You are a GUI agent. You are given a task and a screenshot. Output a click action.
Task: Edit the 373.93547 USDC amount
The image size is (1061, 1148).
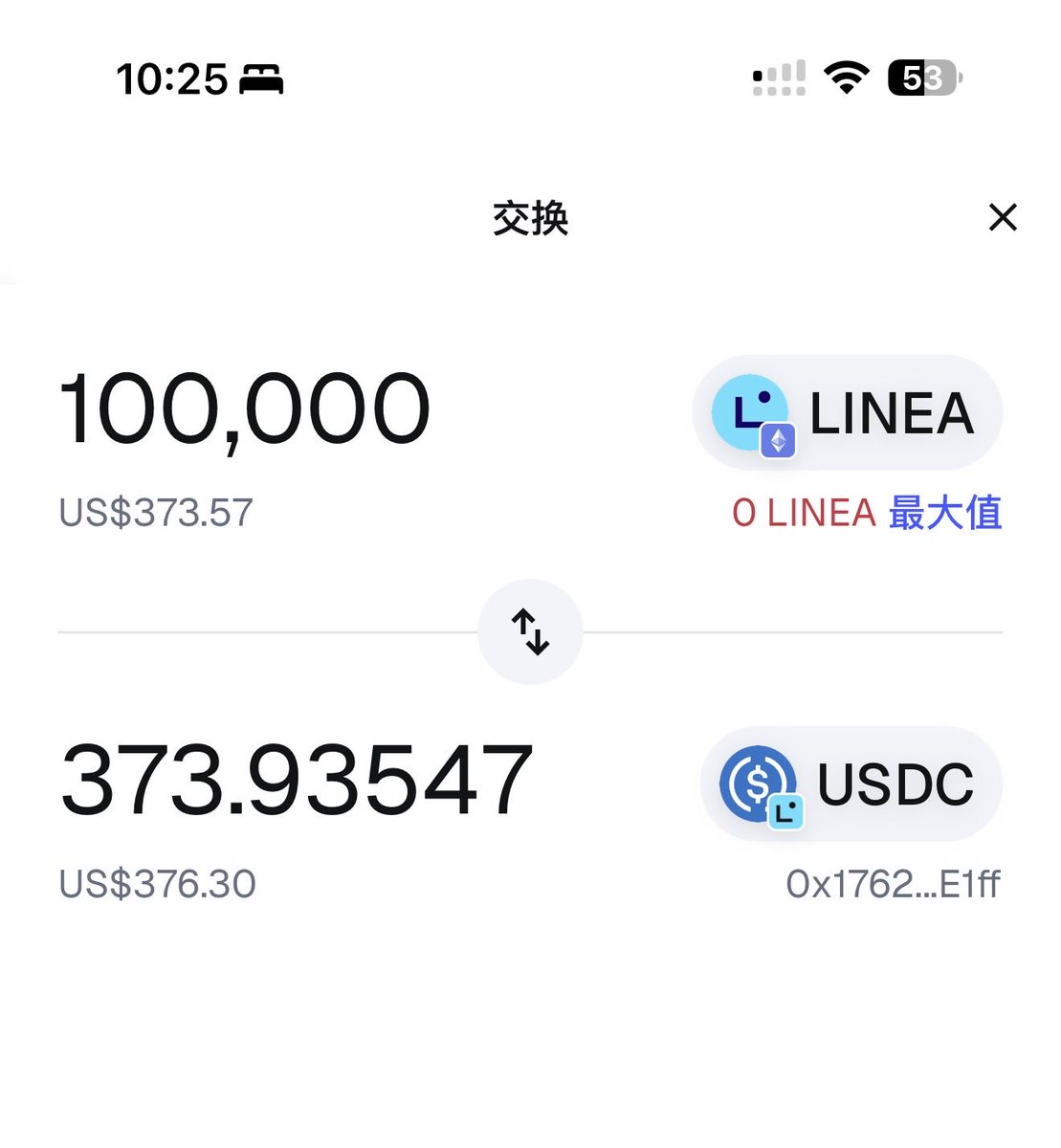(297, 781)
